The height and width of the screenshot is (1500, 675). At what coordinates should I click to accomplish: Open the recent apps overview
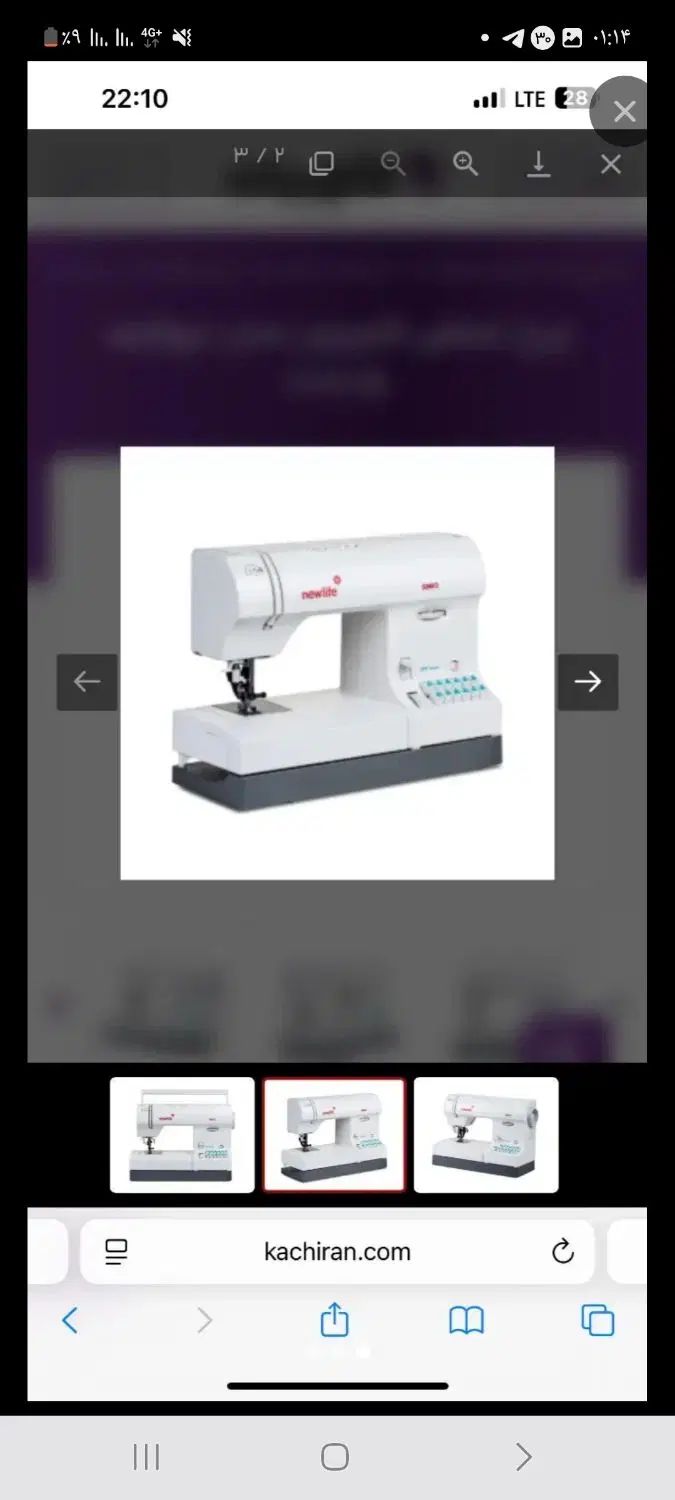click(x=146, y=1457)
